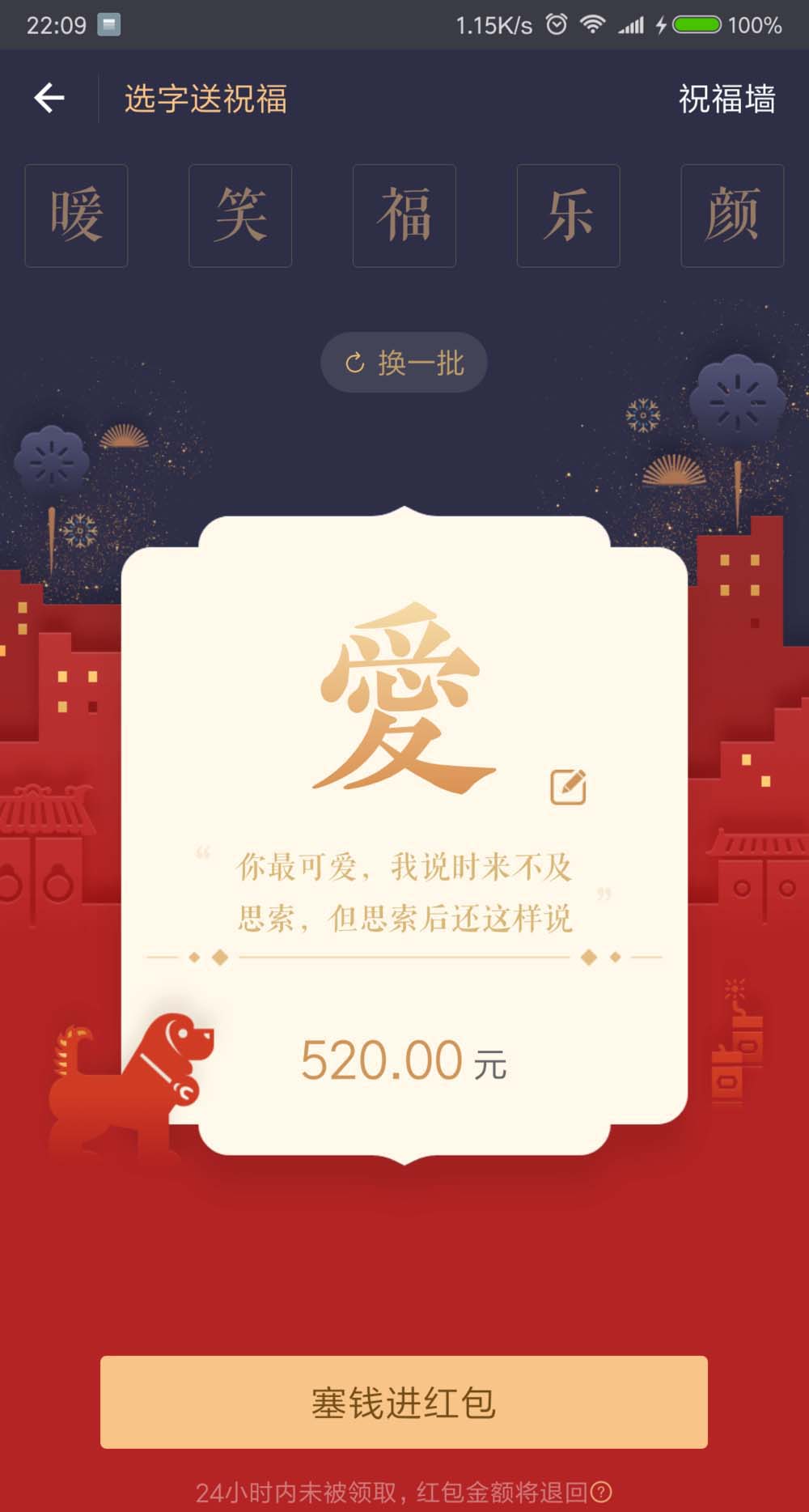Open the 祝福墙 blessing wall
Viewport: 809px width, 1512px height.
[726, 99]
